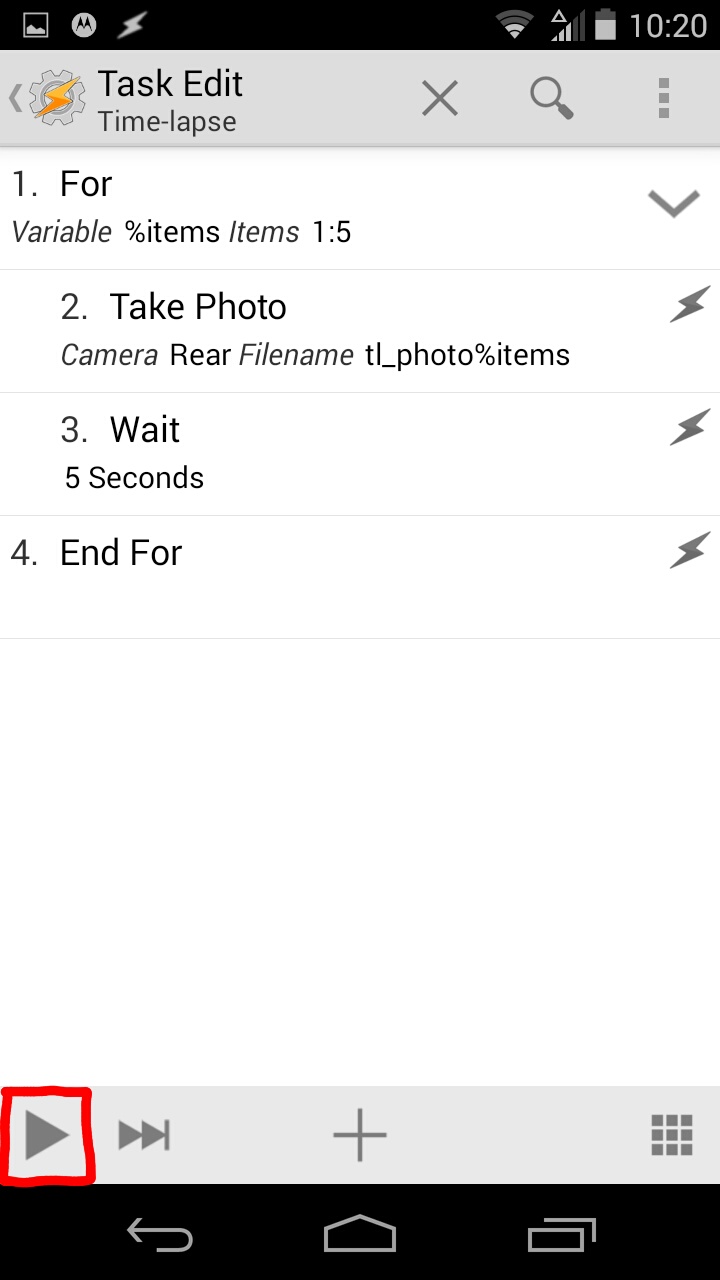This screenshot has height=1280, width=720.
Task: Add a new action with plus
Action: (359, 1136)
